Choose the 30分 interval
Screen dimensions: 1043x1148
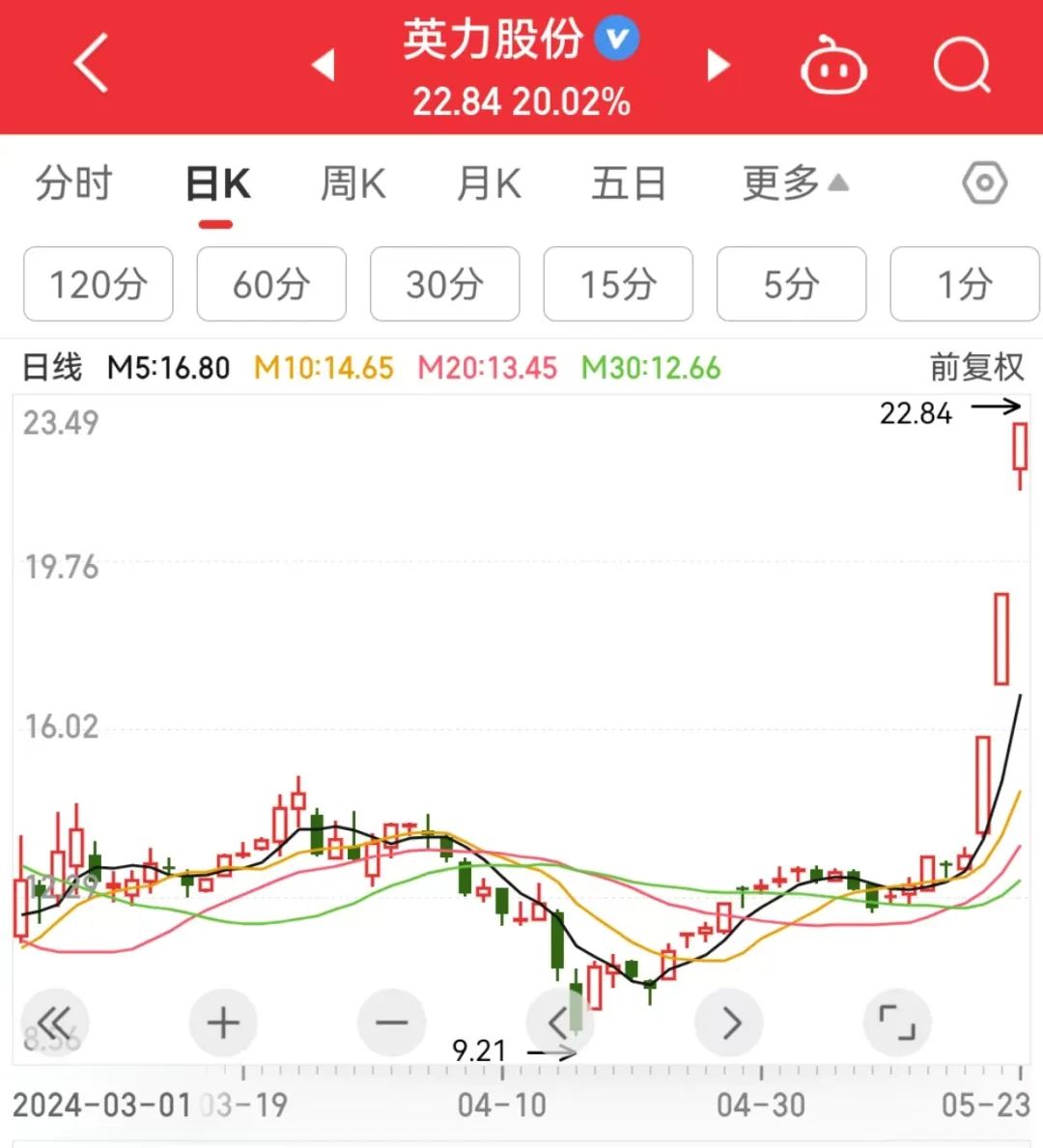click(445, 284)
